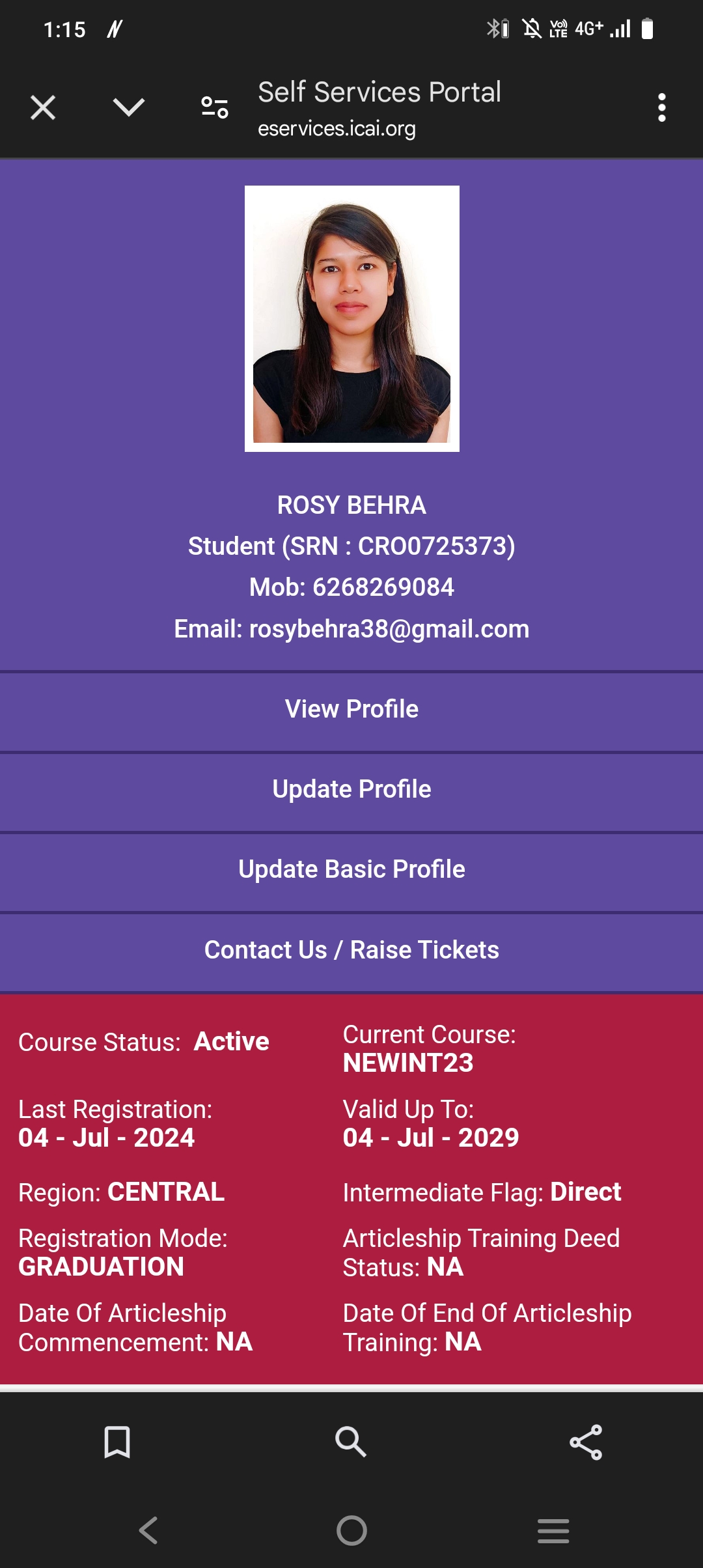Go to the home screen
This screenshot has width=703, height=1568.
pos(351,1530)
